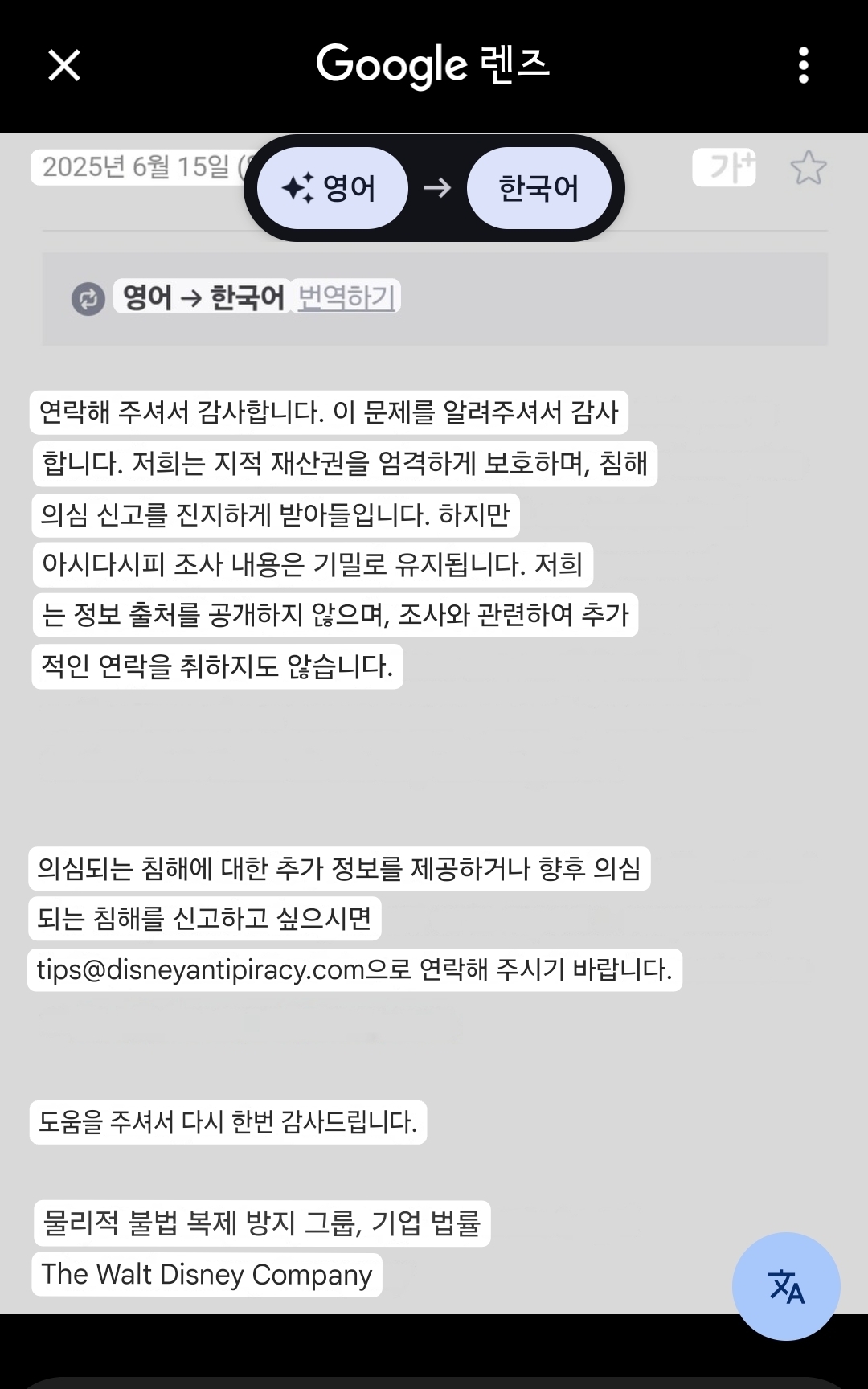Tap the blue translate floating button
This screenshot has height=1389, width=868.
point(786,1286)
